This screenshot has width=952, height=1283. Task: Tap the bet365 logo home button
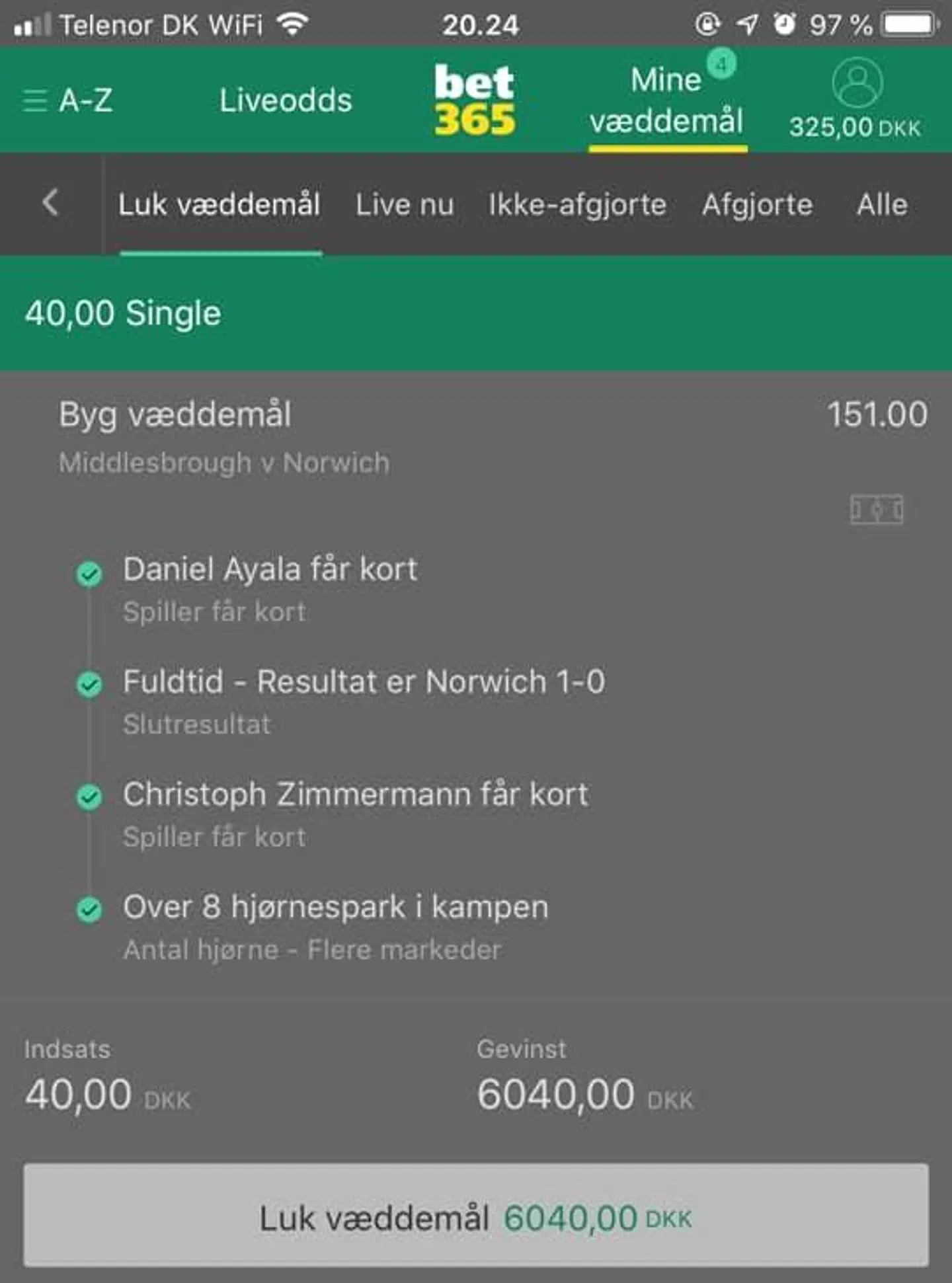point(475,100)
